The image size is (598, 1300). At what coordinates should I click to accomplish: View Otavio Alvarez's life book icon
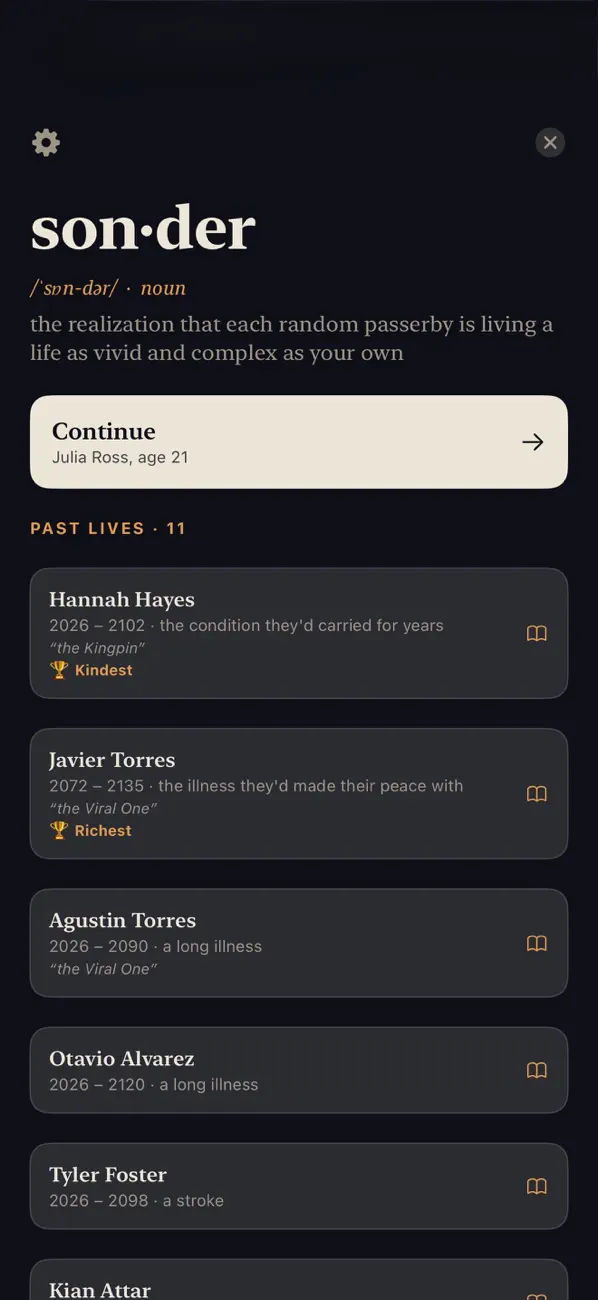[537, 1071]
